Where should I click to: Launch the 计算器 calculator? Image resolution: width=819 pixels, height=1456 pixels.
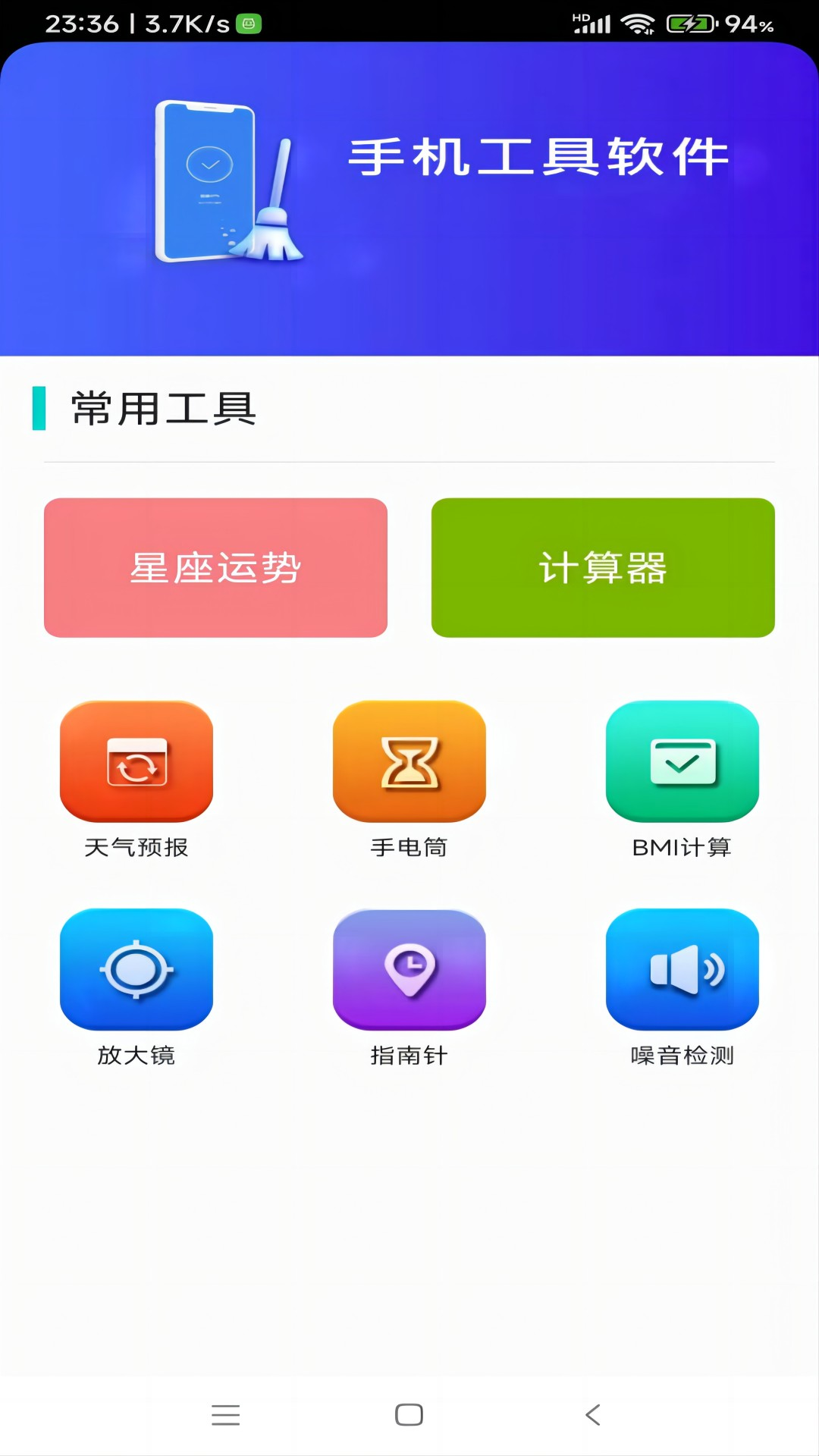pos(603,567)
